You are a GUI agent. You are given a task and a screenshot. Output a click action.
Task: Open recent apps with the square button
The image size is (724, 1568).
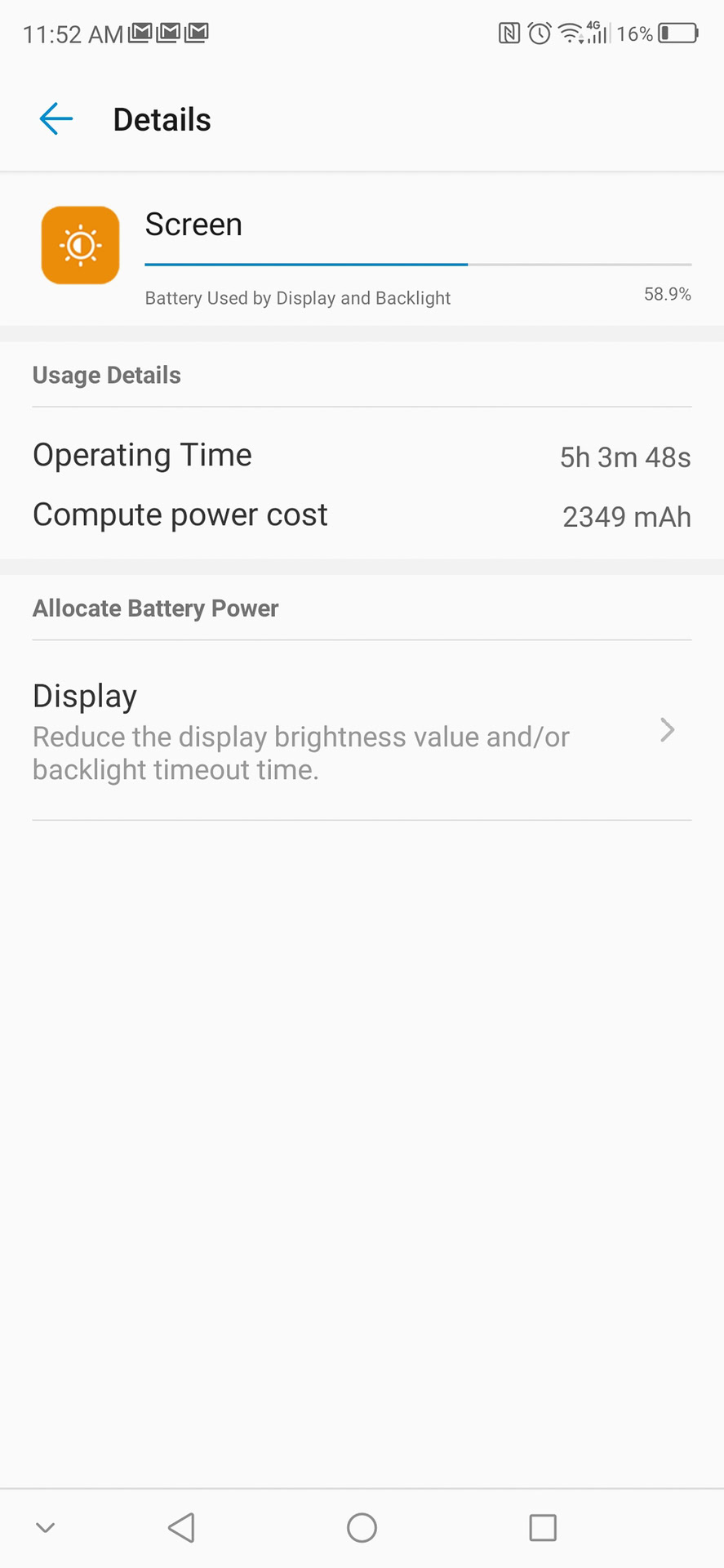pos(543,1527)
